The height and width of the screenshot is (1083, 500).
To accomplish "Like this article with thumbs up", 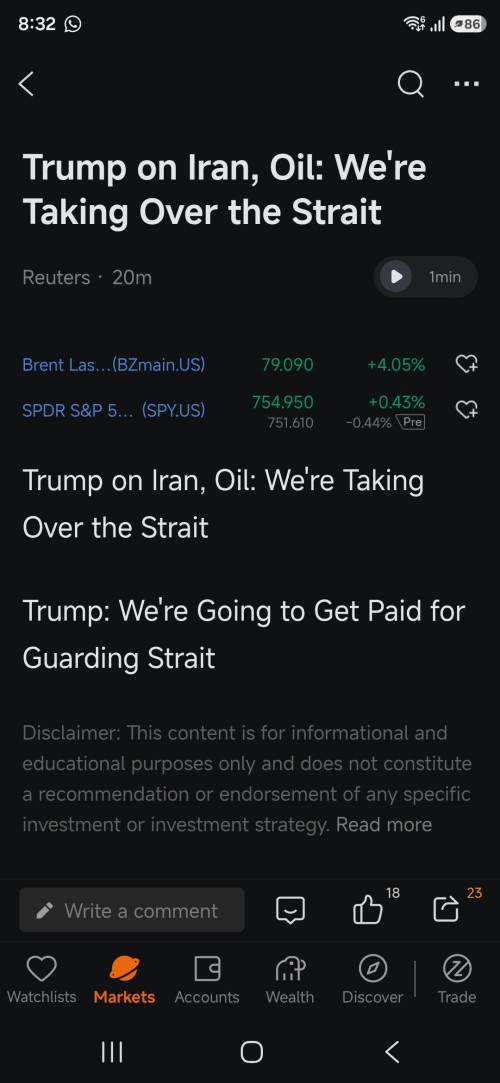I will pos(367,910).
